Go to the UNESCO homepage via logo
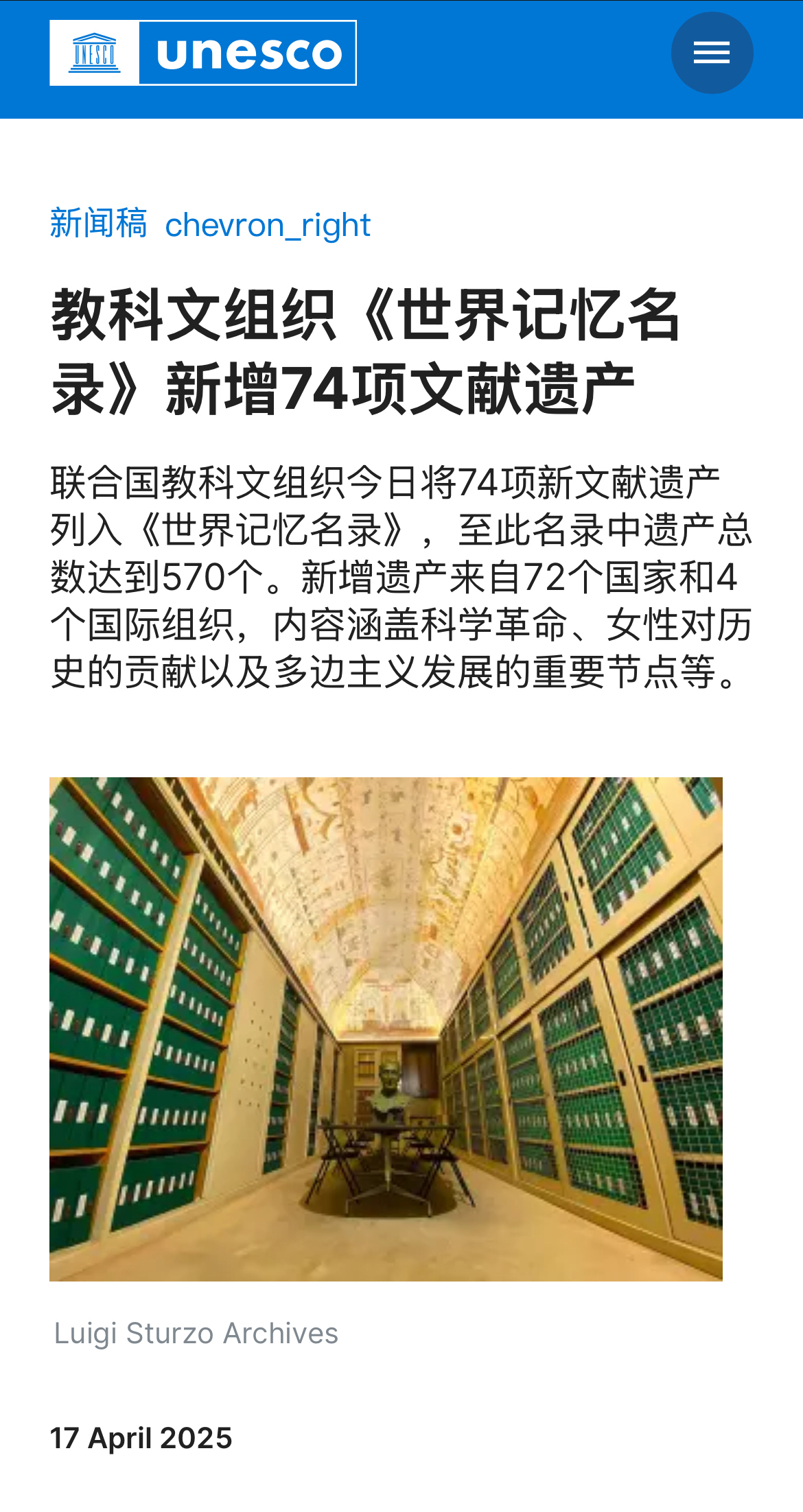 [203, 53]
